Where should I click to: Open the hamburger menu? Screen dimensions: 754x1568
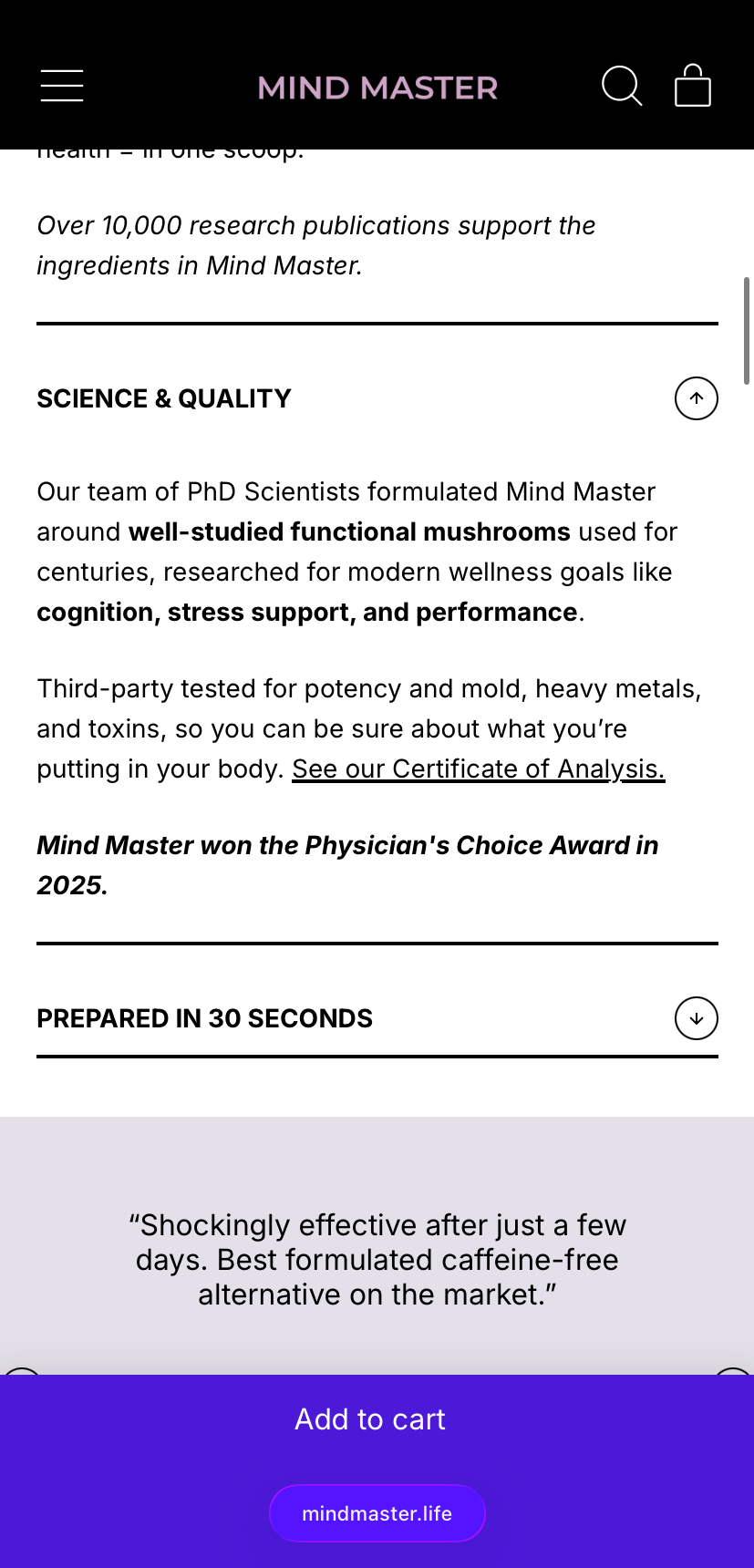[62, 86]
